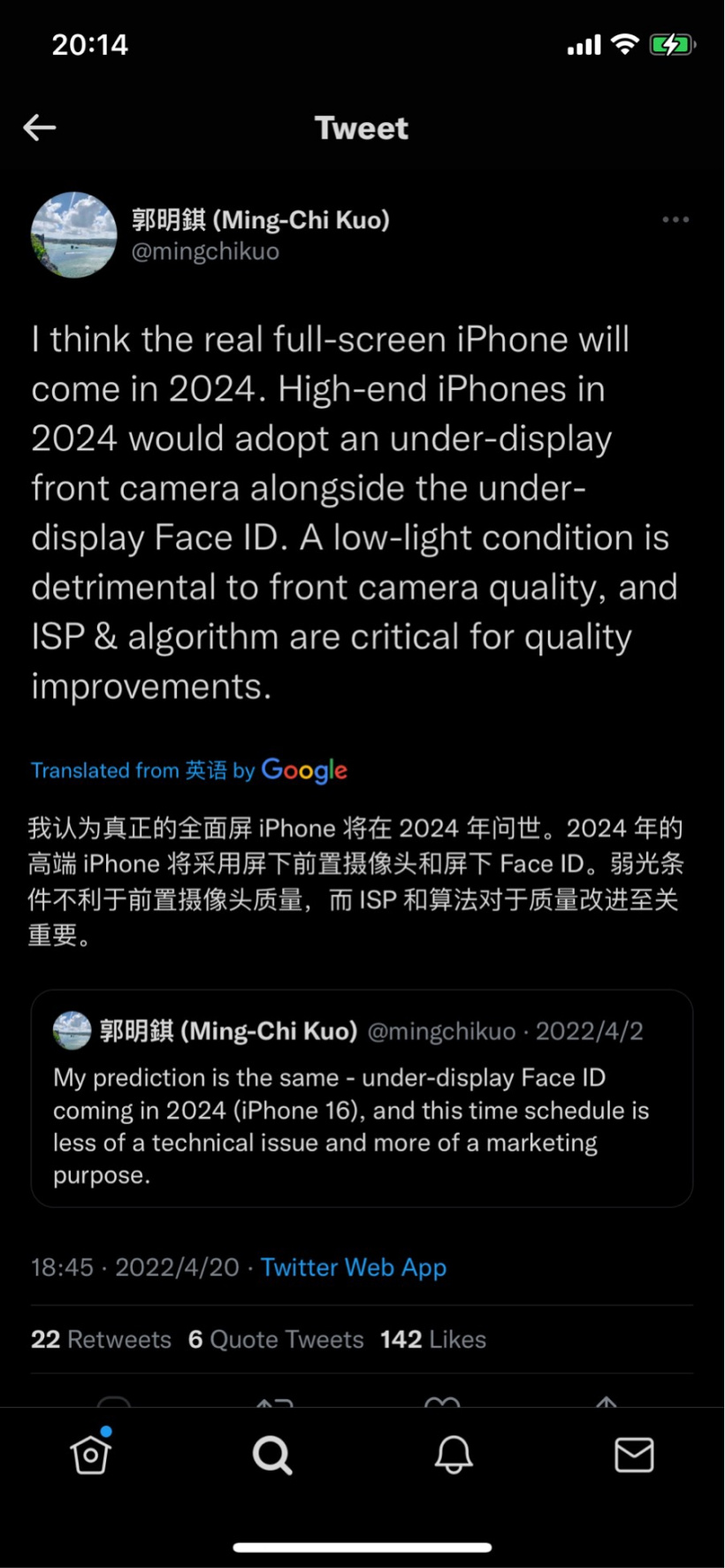The height and width of the screenshot is (1568, 725).
Task: Switch to the Home tab
Action: coord(90,1455)
